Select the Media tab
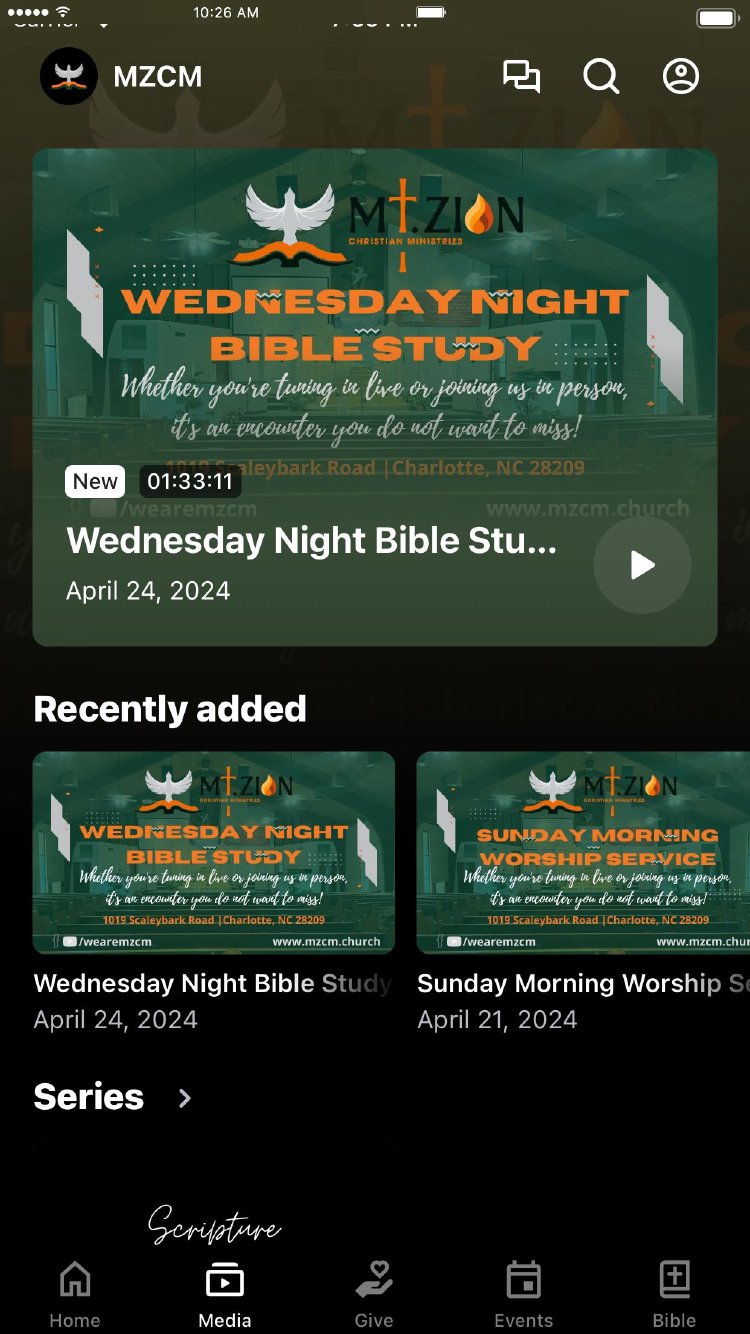750x1334 pixels. pyautogui.click(x=225, y=1294)
